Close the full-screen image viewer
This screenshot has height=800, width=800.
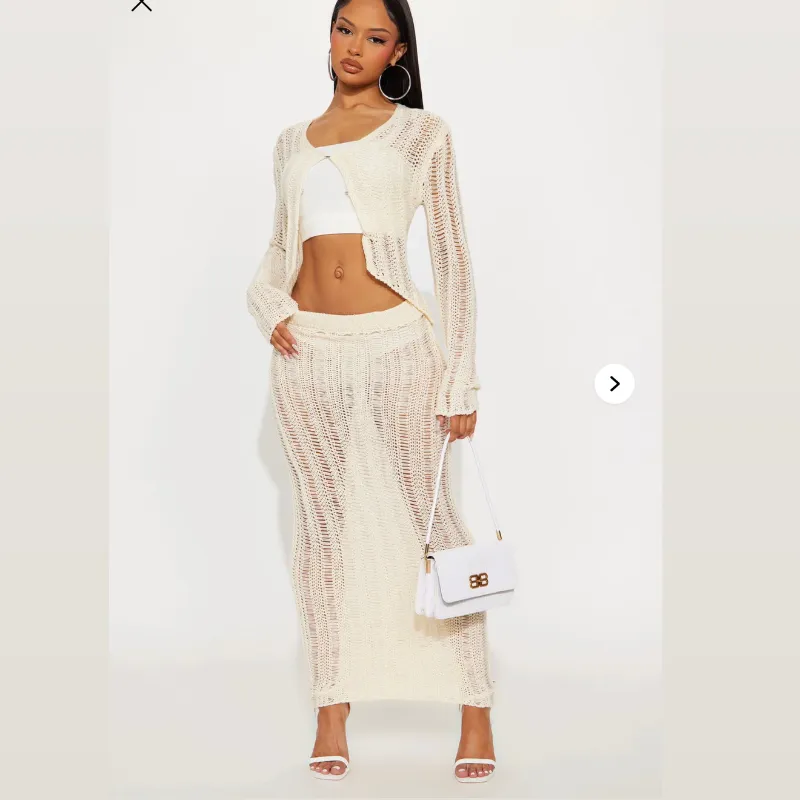click(141, 4)
